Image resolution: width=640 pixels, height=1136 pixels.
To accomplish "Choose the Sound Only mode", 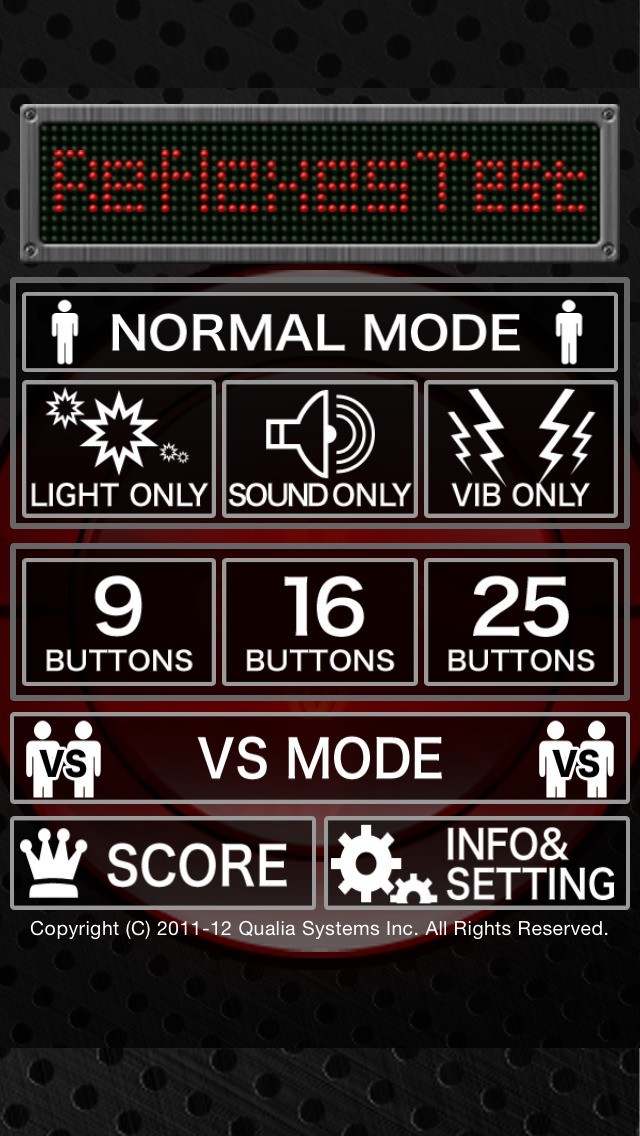I will (x=320, y=449).
